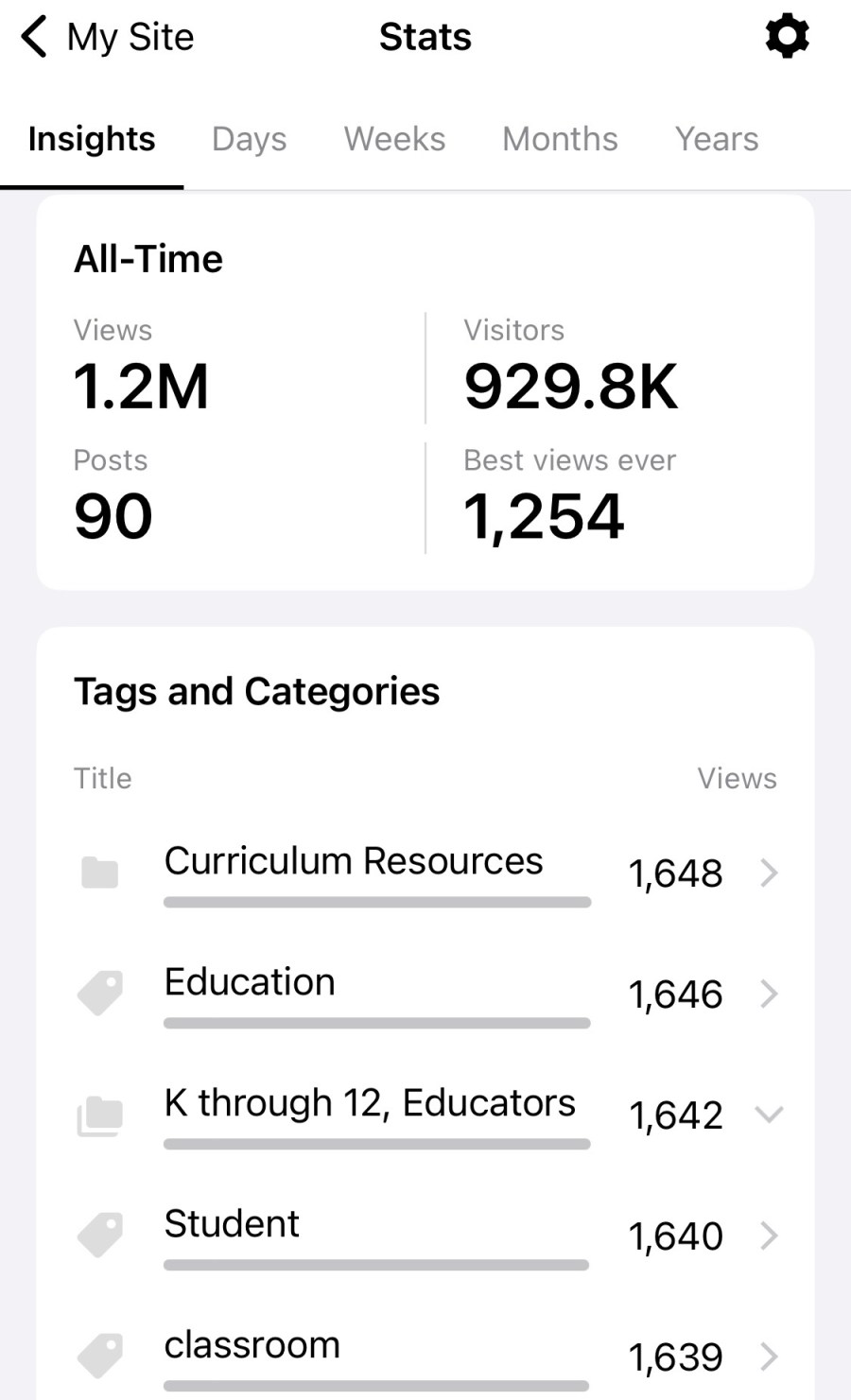Switch to the Days tab
This screenshot has height=1400, width=851.
click(249, 139)
